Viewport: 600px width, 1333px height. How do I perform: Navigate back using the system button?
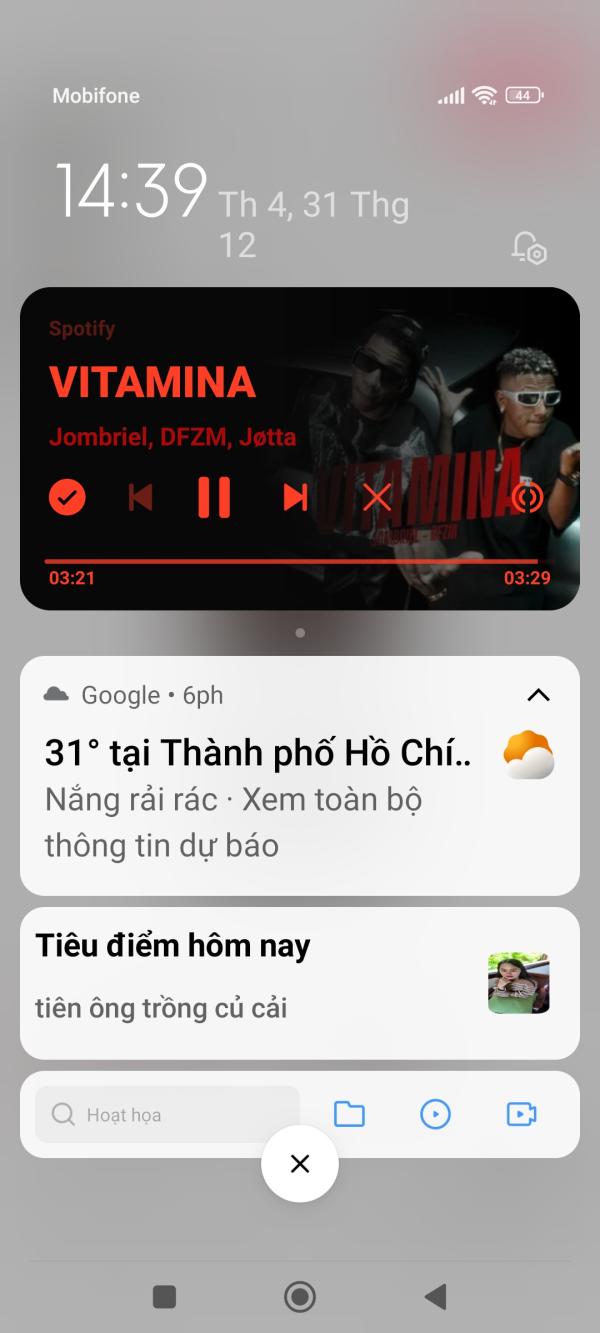435,1297
